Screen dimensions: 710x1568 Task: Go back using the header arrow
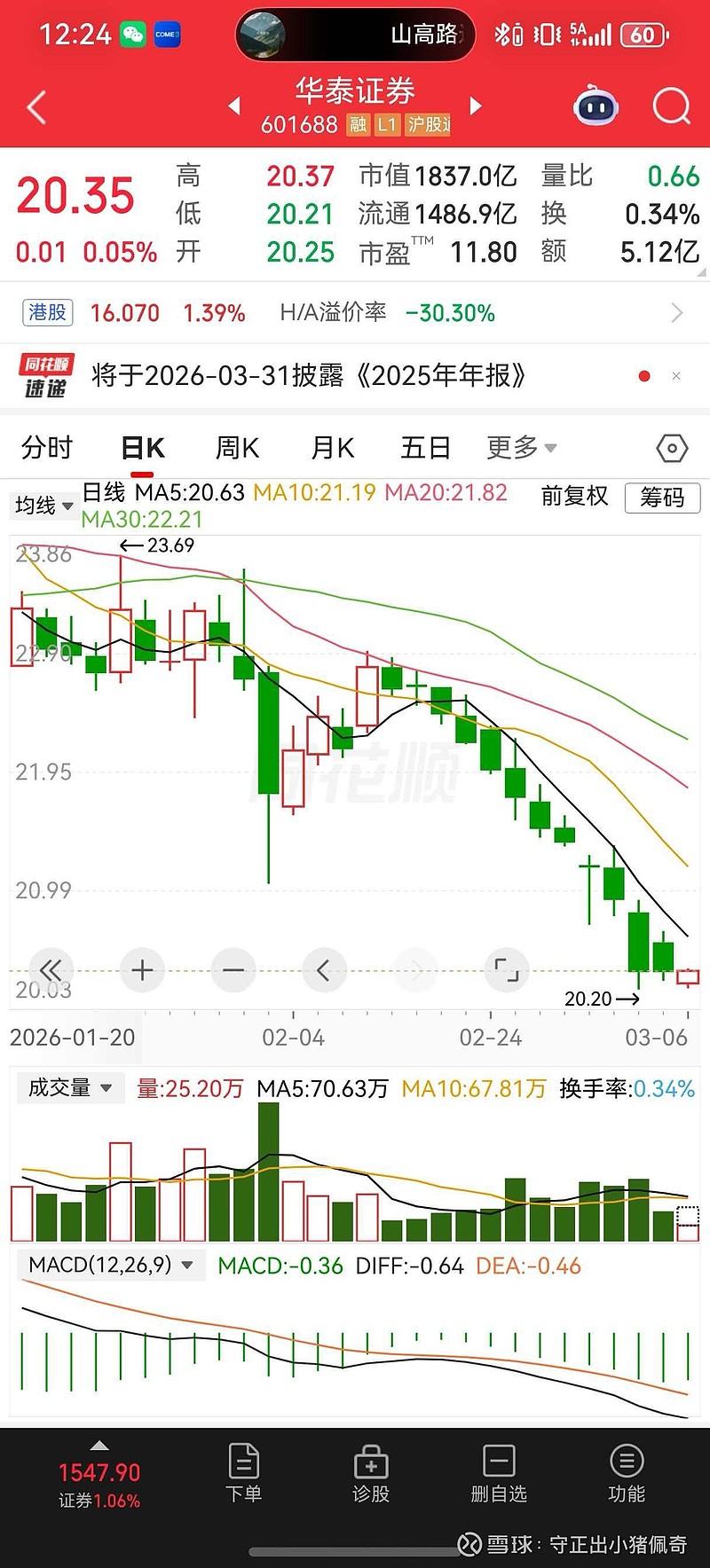click(x=36, y=107)
